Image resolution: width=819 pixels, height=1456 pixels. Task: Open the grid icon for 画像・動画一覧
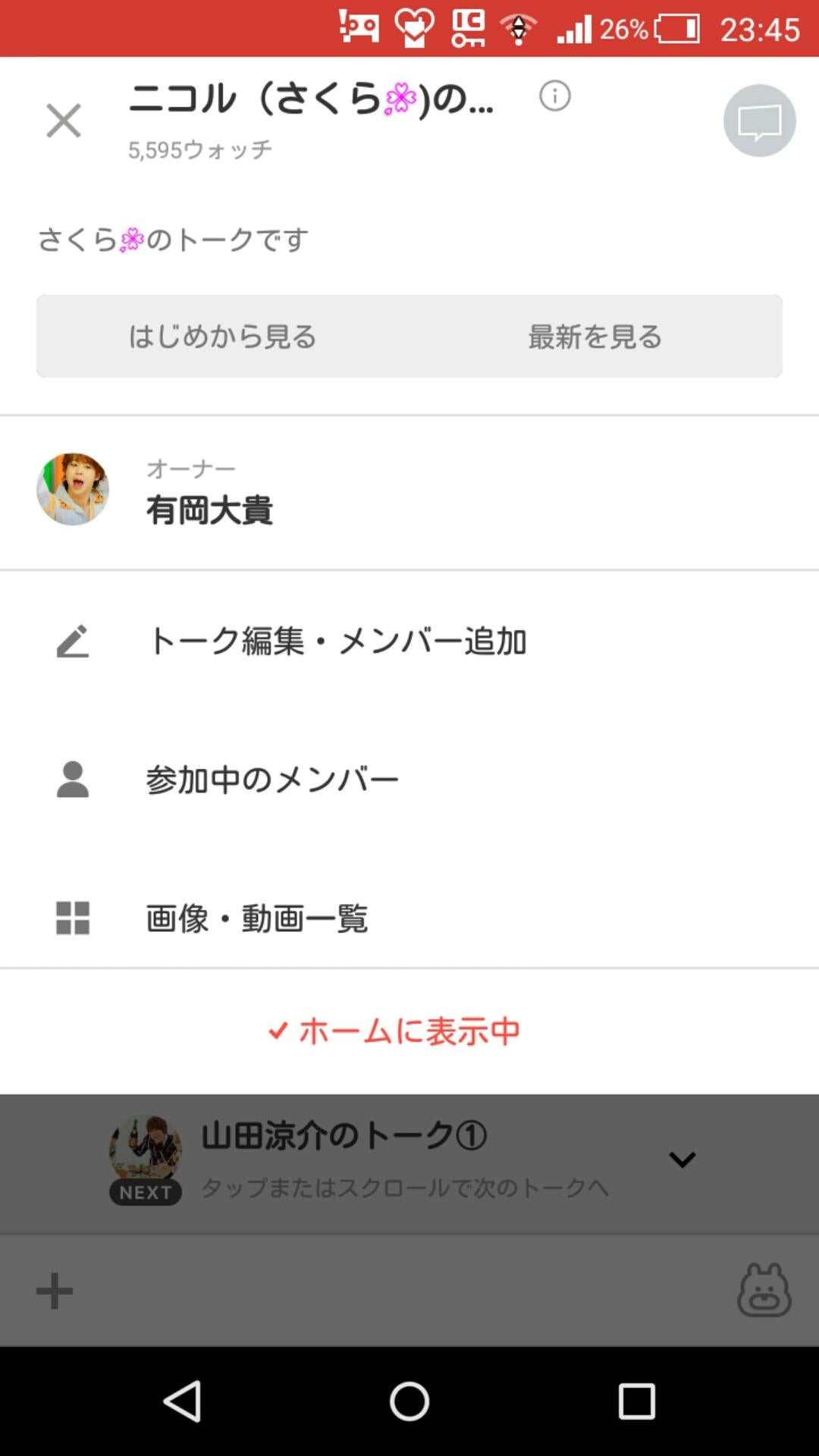click(x=71, y=919)
